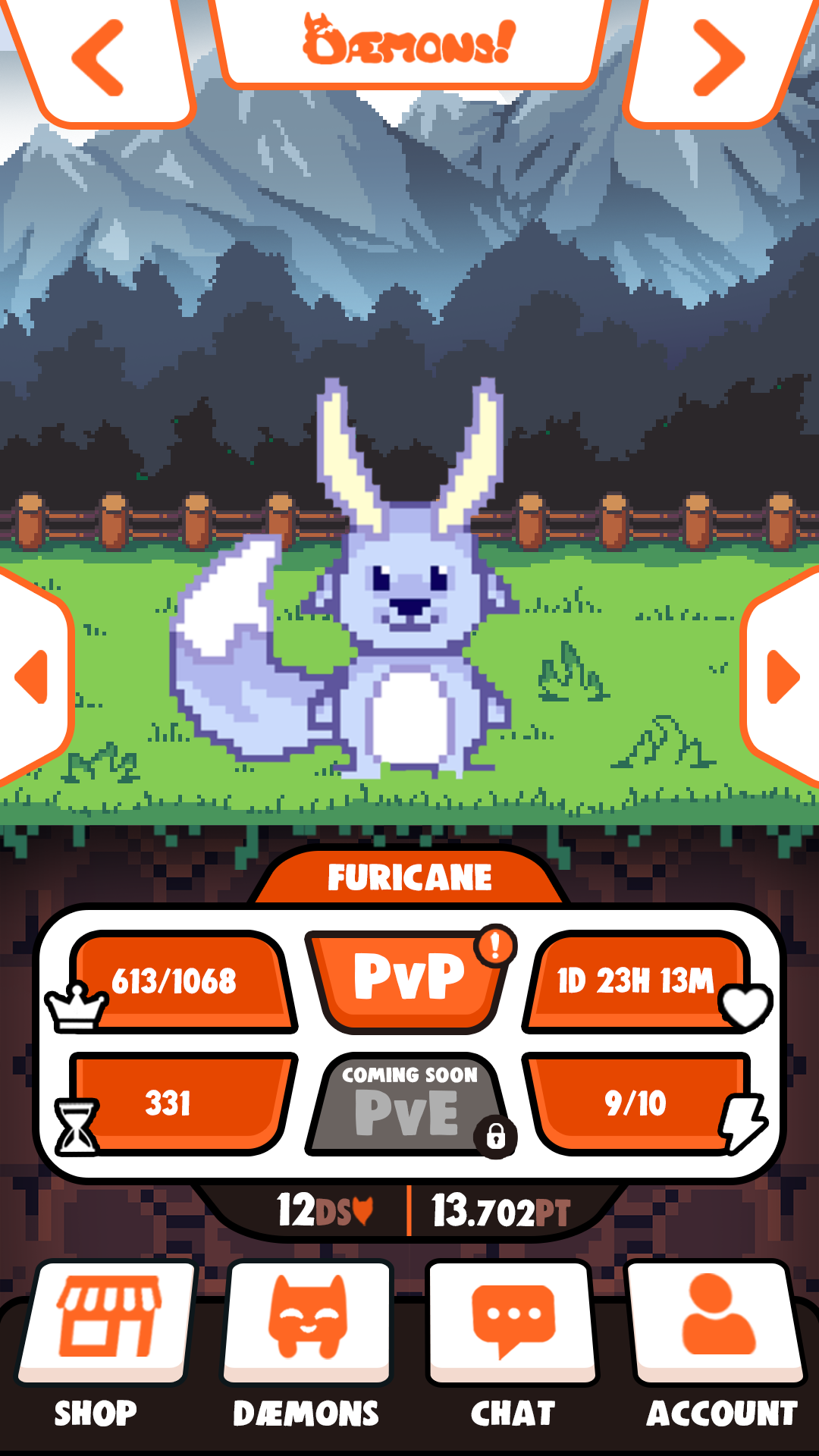
Task: Start a PvP battle
Action: [x=409, y=978]
